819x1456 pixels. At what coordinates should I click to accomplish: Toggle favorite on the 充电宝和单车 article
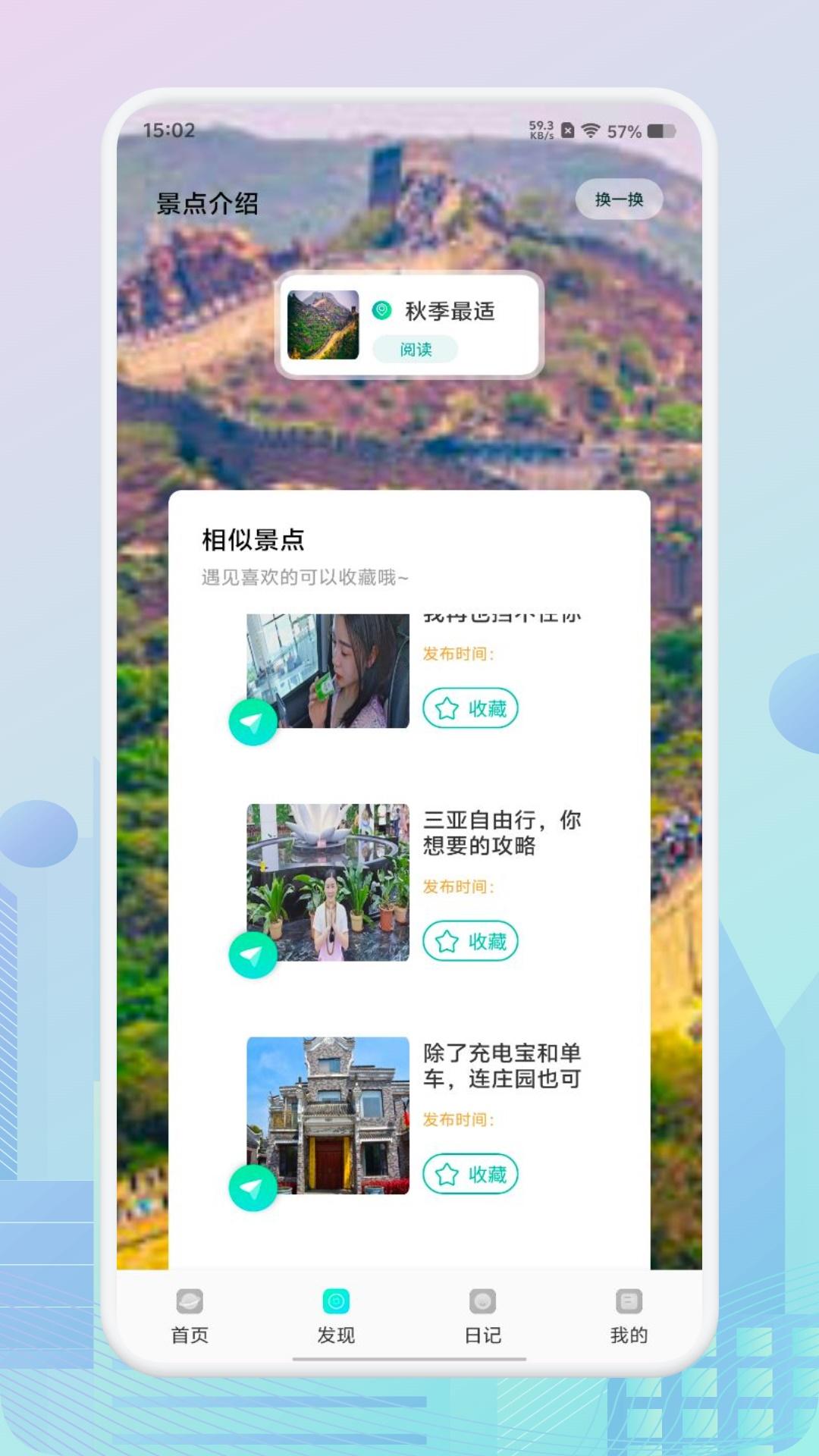(x=469, y=1173)
